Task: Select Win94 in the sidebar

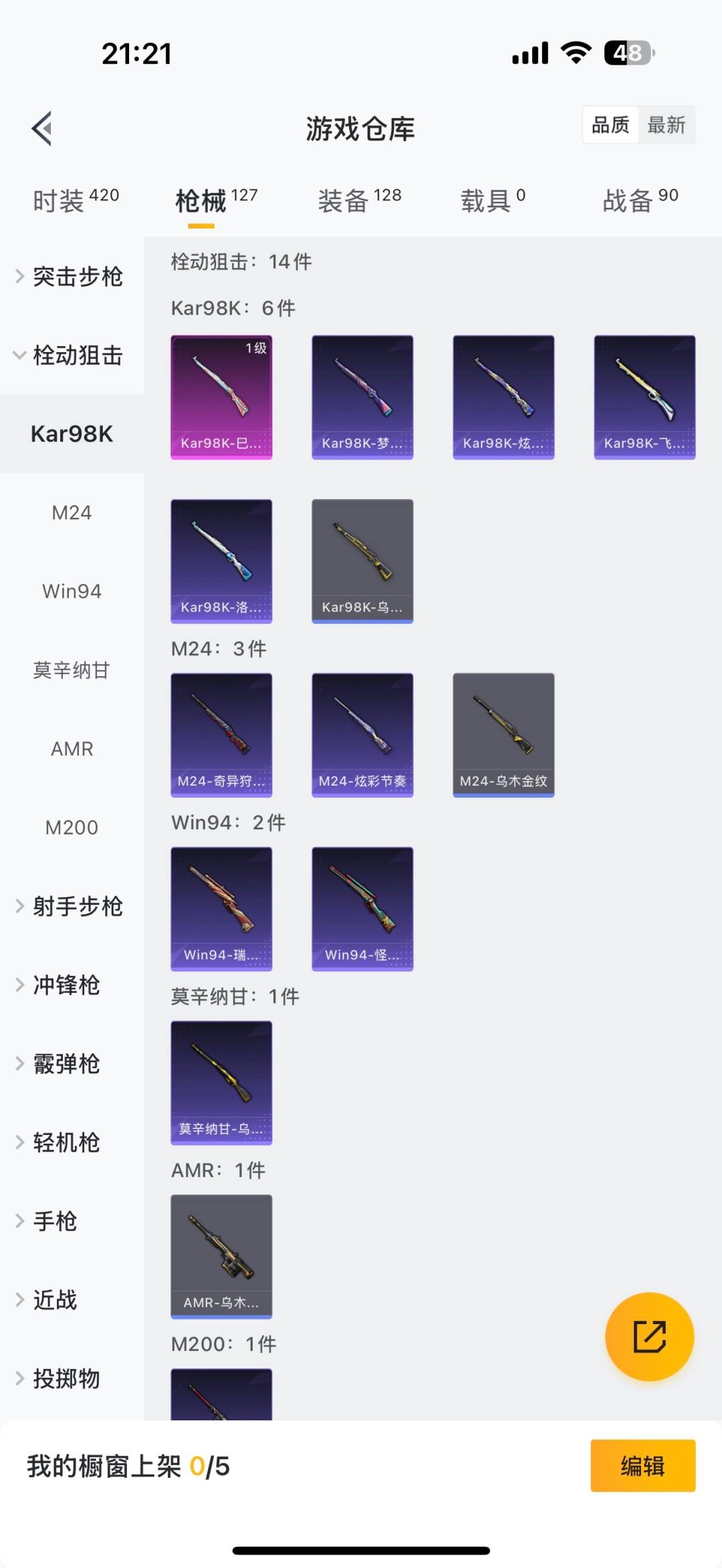Action: click(72, 591)
